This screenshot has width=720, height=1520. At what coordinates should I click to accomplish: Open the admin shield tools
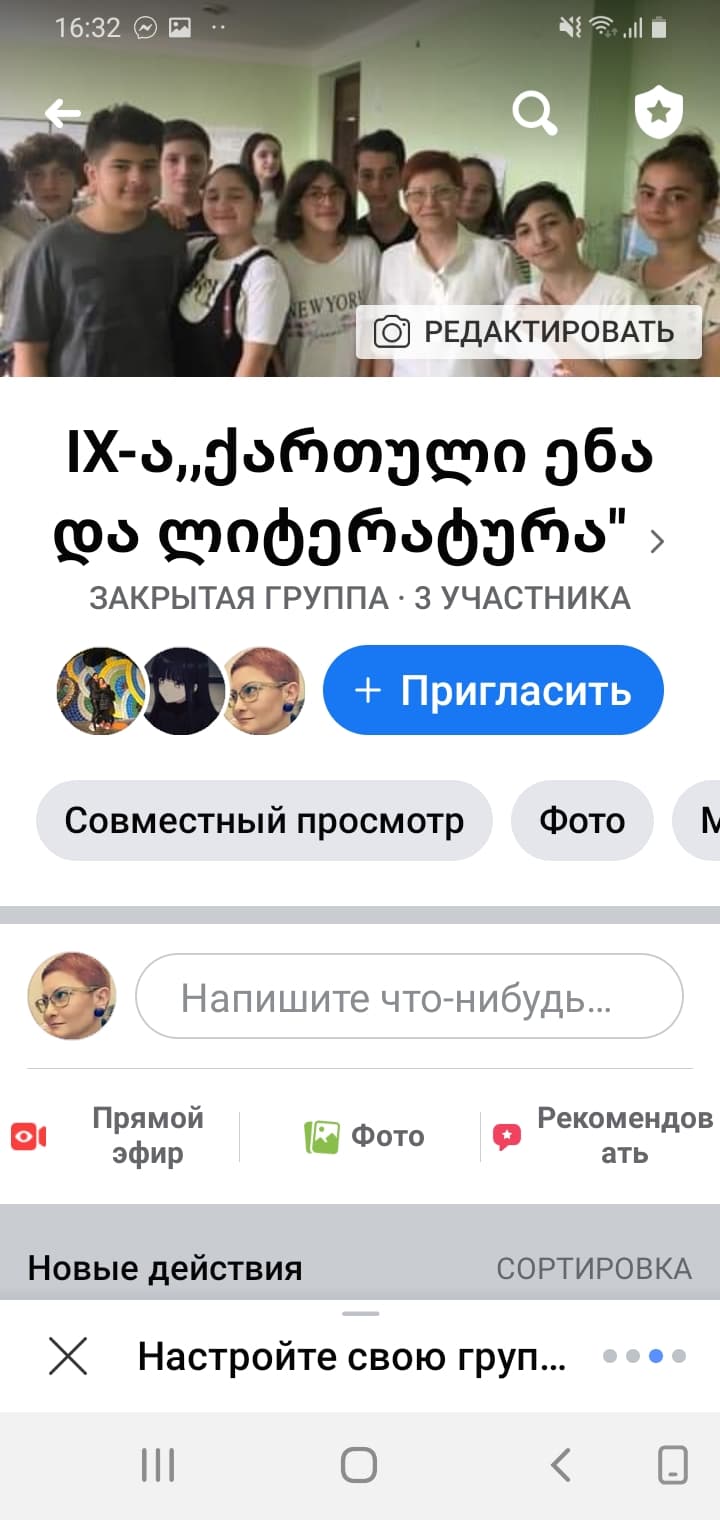click(x=658, y=114)
